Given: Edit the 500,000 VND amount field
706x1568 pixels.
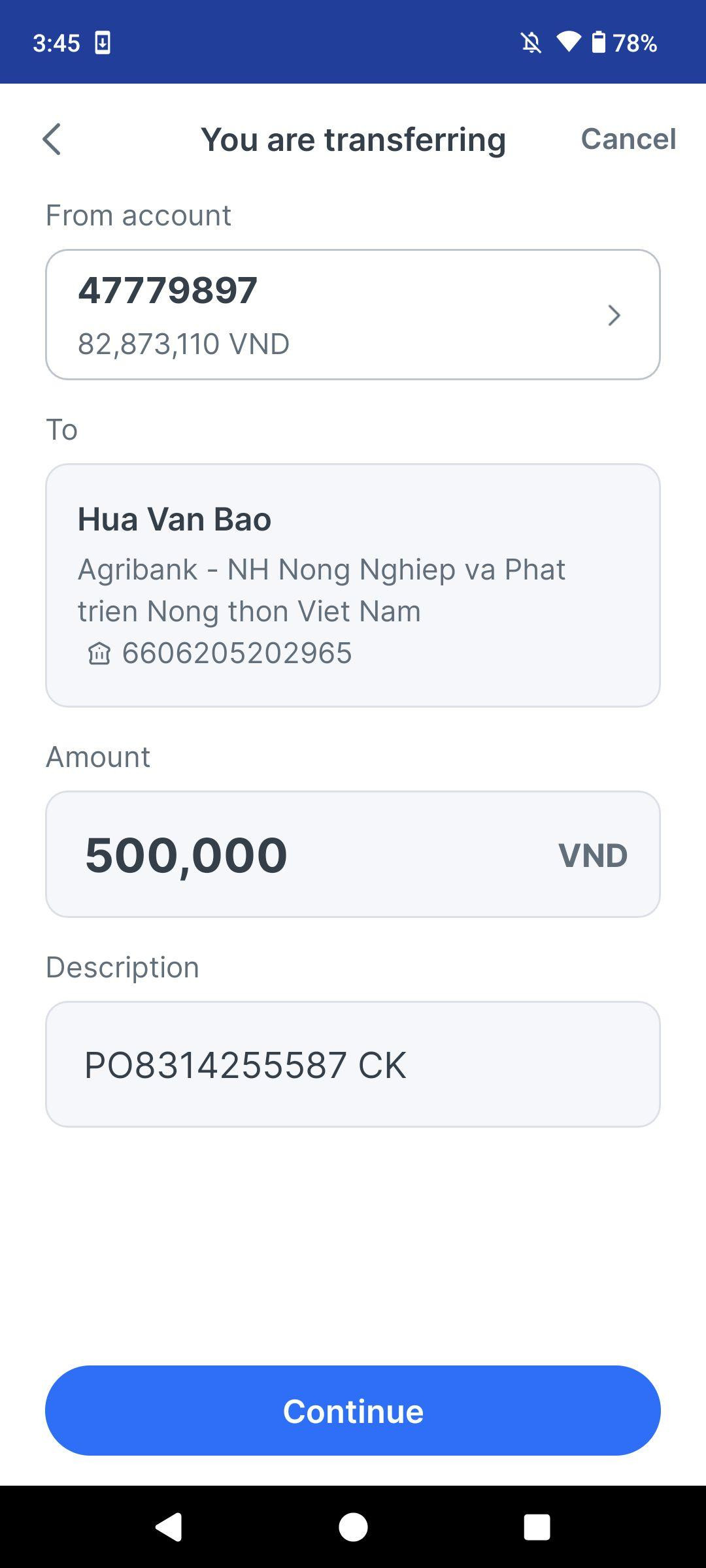Looking at the screenshot, I should point(353,854).
